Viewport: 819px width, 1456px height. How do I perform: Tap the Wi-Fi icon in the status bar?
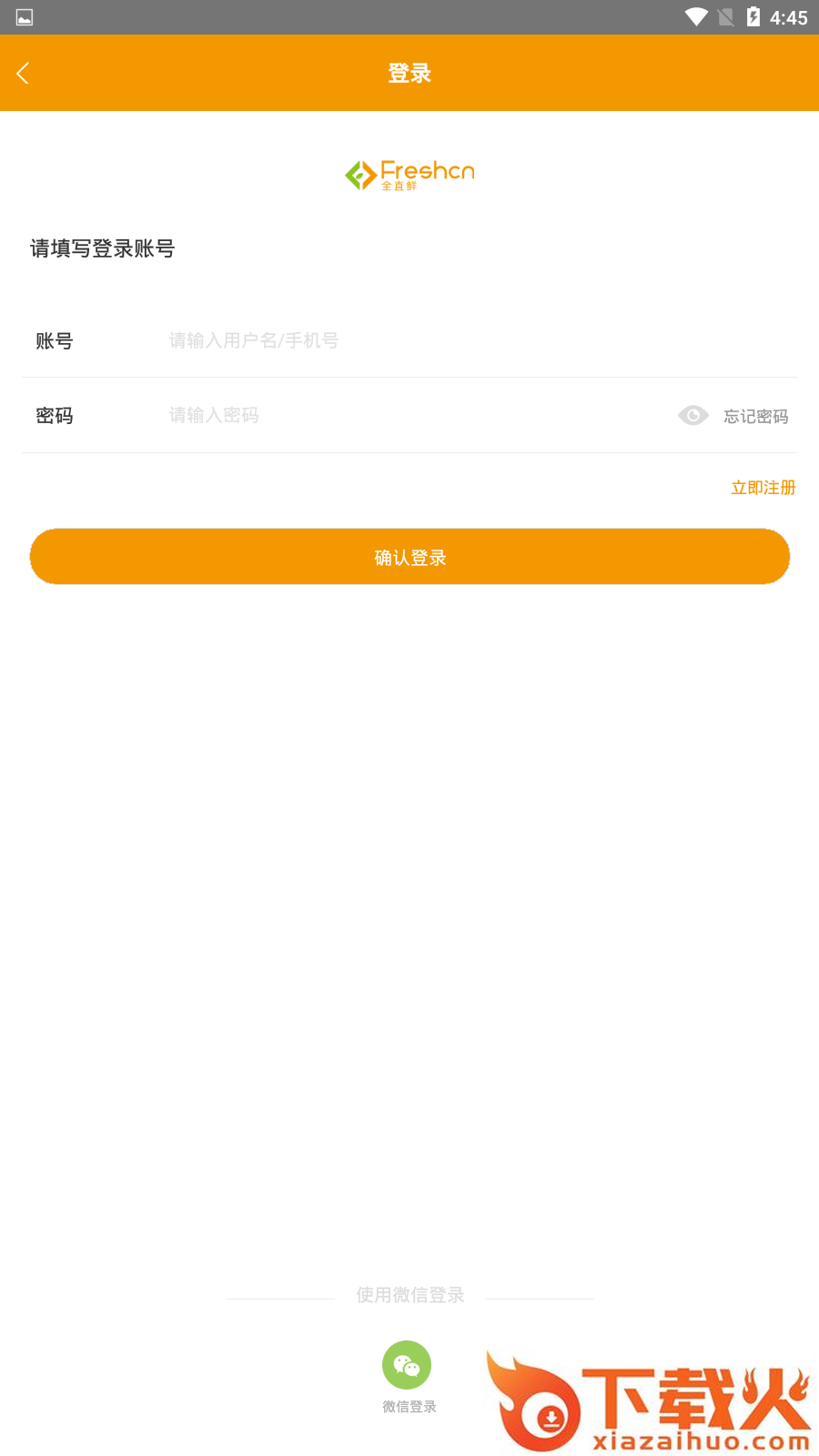(697, 15)
